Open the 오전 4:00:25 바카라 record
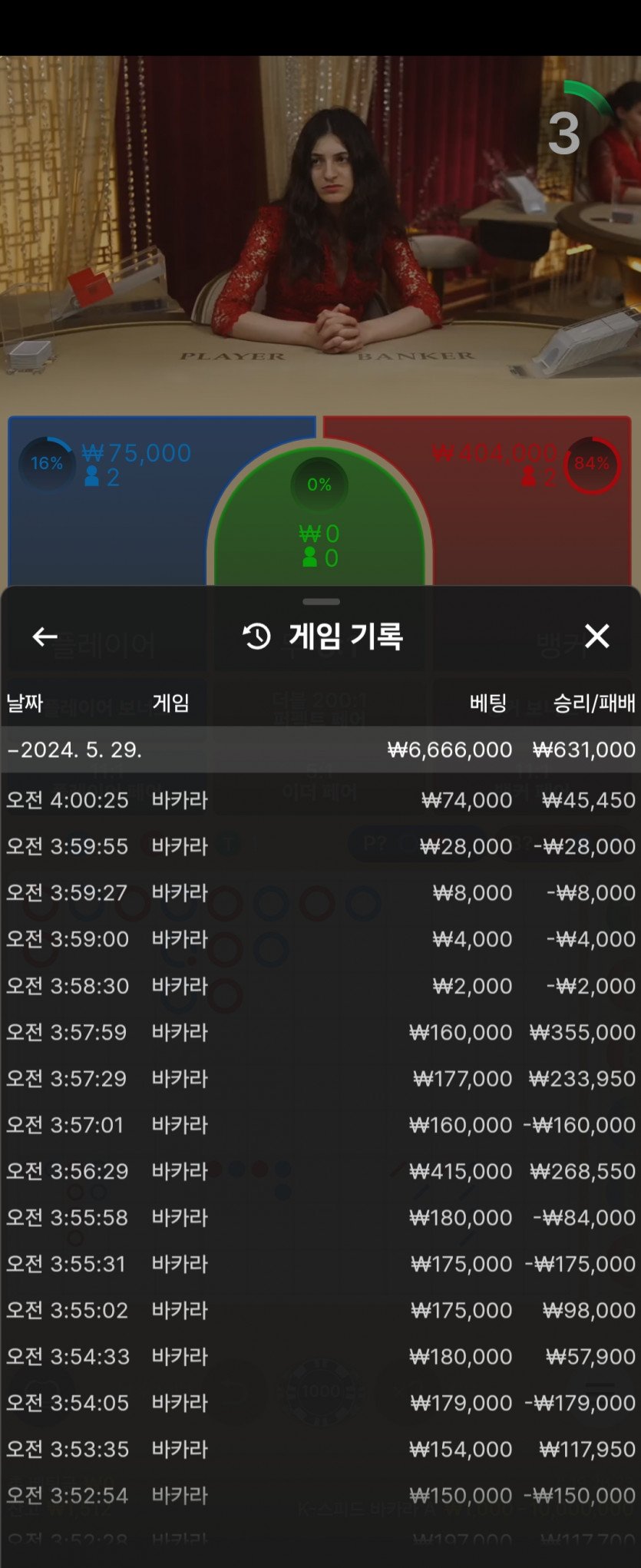 tap(320, 800)
